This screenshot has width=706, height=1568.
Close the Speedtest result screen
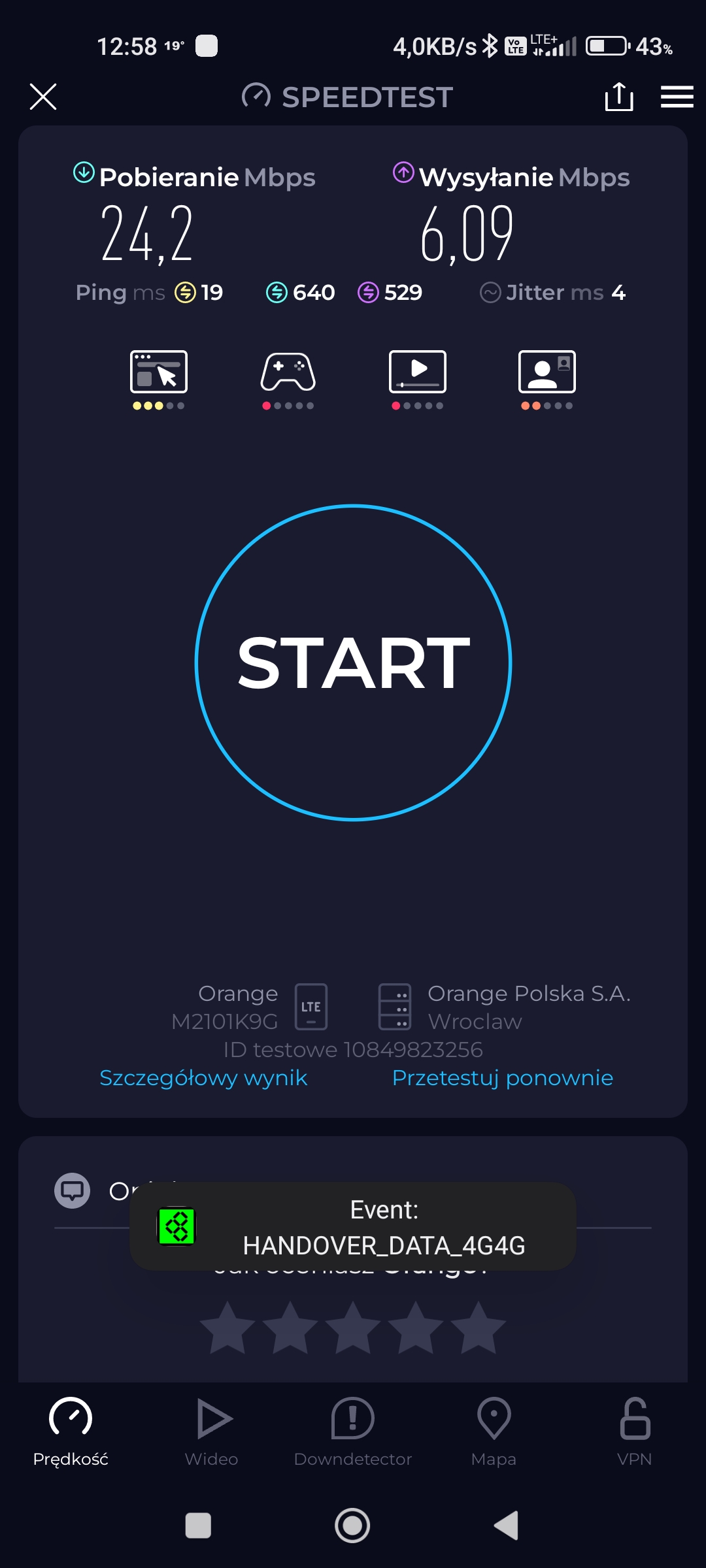pos(43,97)
